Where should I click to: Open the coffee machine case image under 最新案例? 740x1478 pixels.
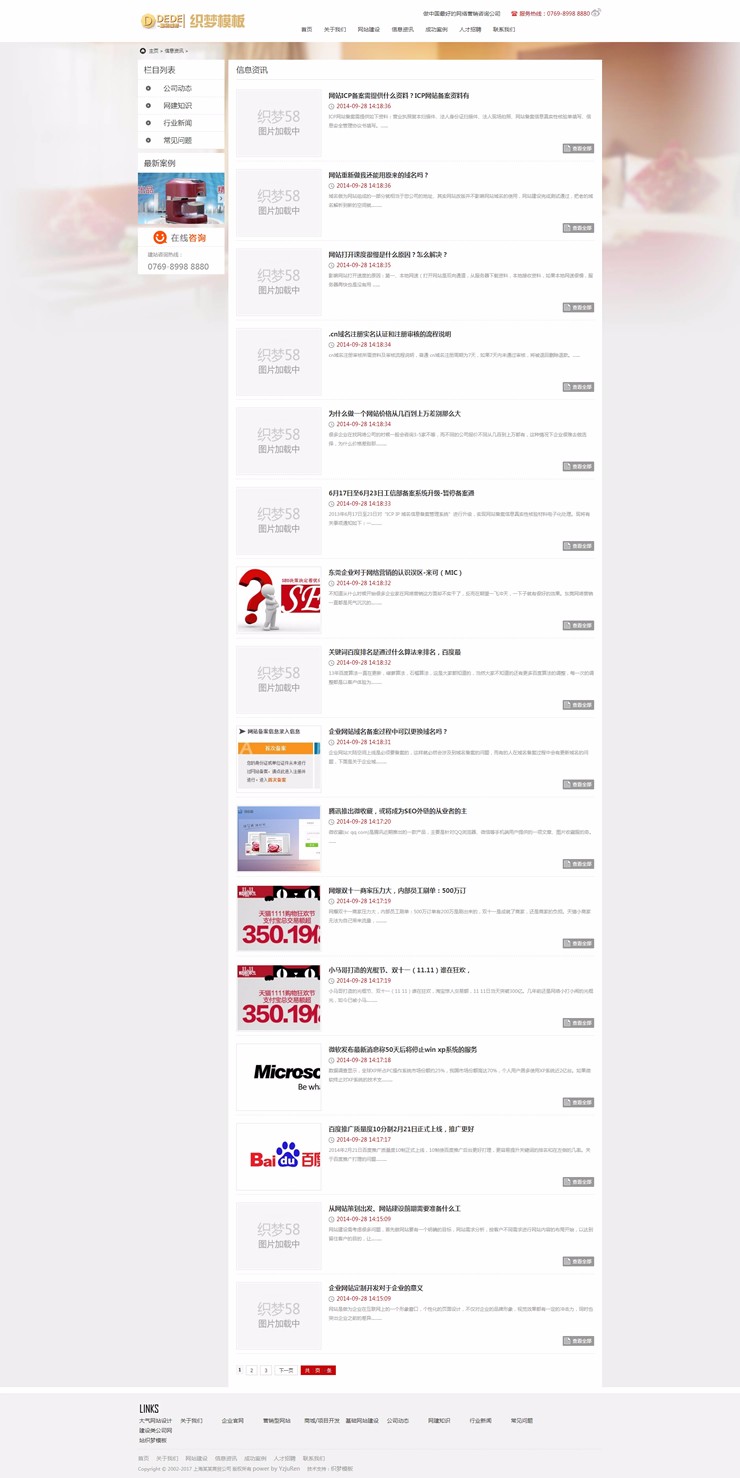pyautogui.click(x=181, y=199)
